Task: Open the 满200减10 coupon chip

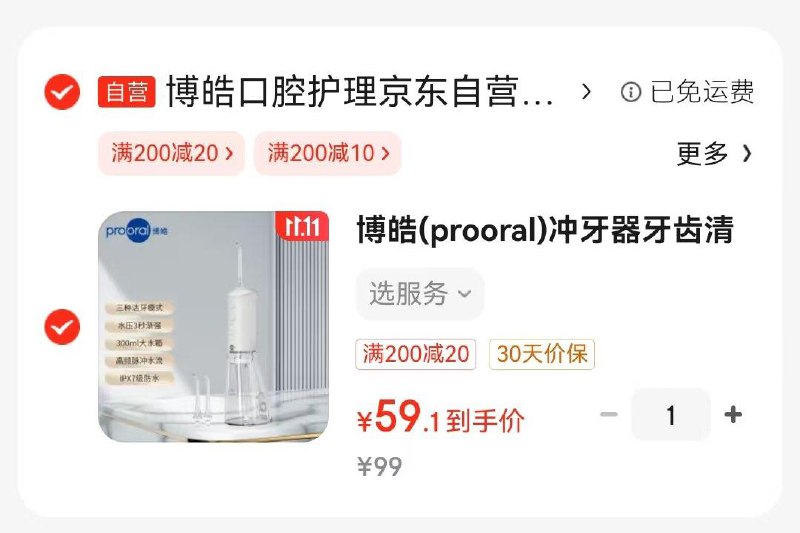Action: (328, 153)
